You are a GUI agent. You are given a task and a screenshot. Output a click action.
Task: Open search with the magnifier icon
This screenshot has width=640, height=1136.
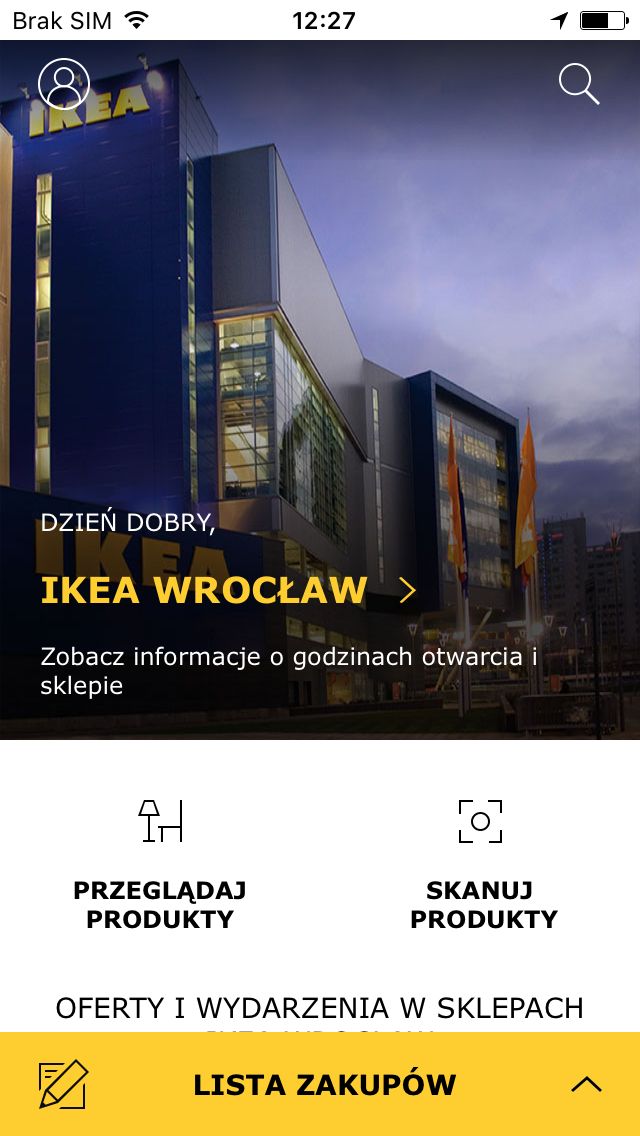(x=579, y=85)
